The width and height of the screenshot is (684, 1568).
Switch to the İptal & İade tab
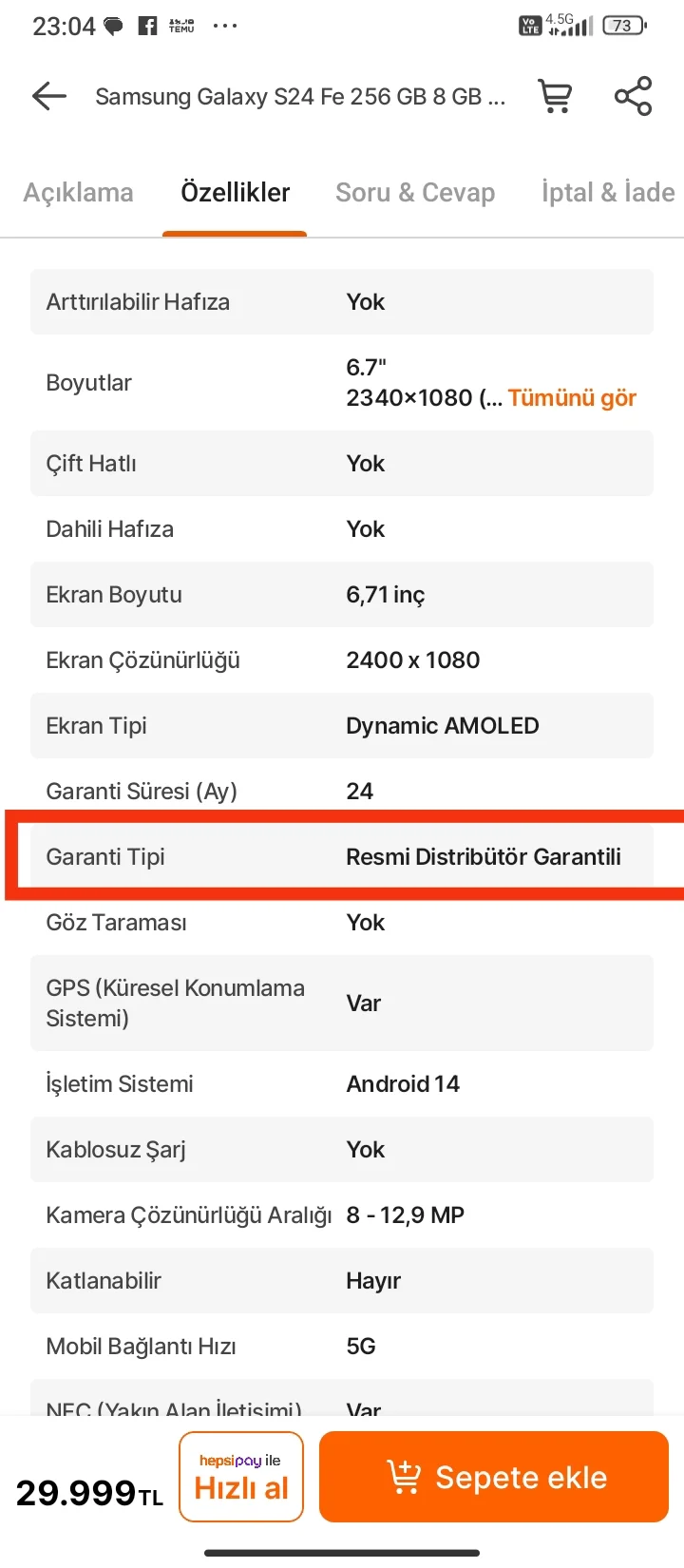pos(608,193)
